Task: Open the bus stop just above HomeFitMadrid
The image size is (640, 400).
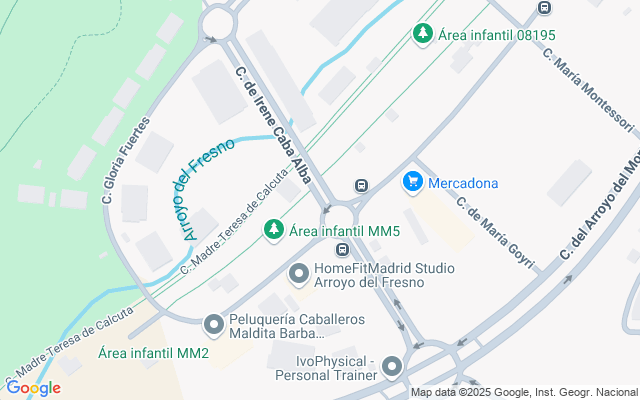Action: pos(342,249)
